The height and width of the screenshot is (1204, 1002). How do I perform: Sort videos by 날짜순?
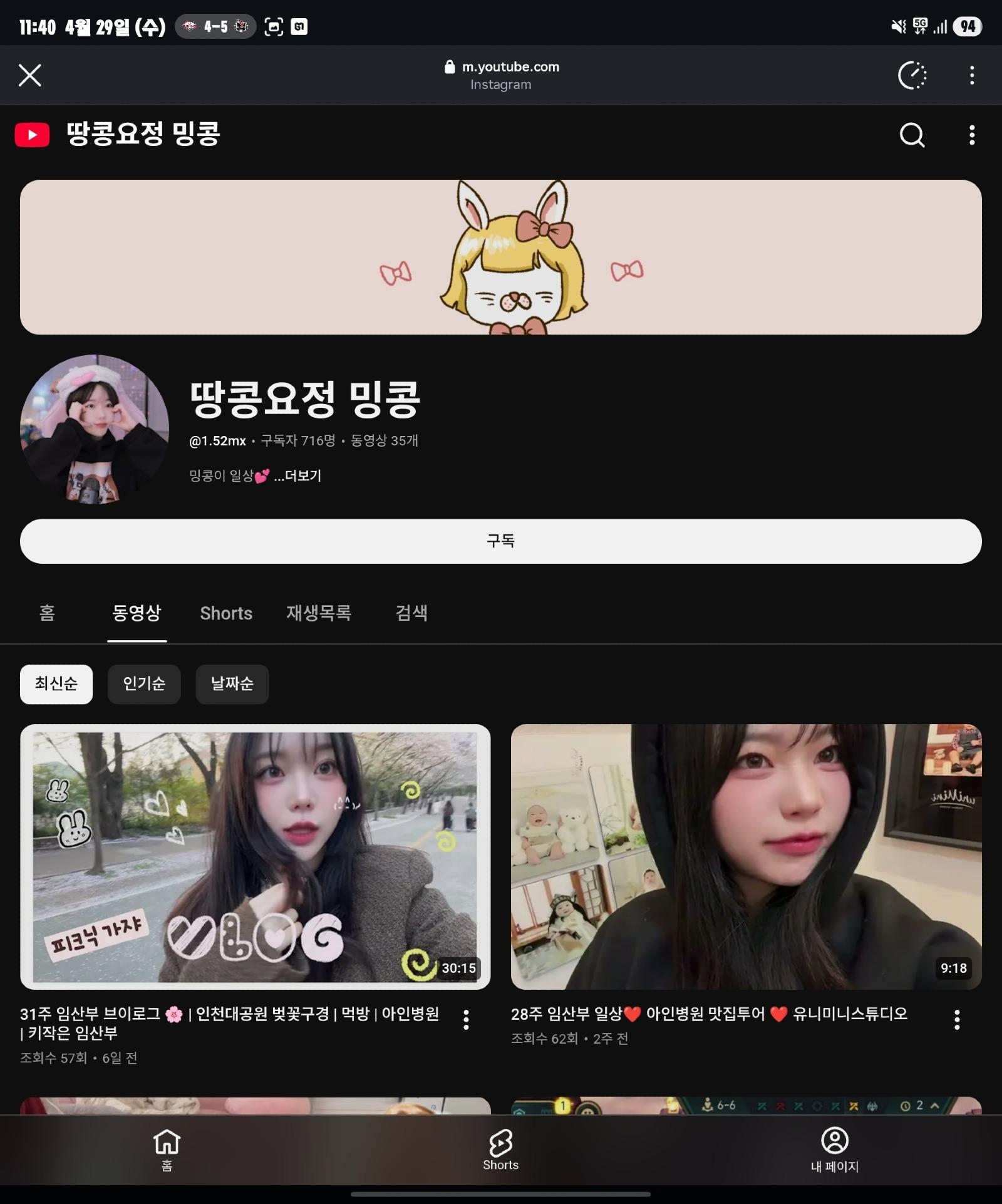[x=232, y=684]
